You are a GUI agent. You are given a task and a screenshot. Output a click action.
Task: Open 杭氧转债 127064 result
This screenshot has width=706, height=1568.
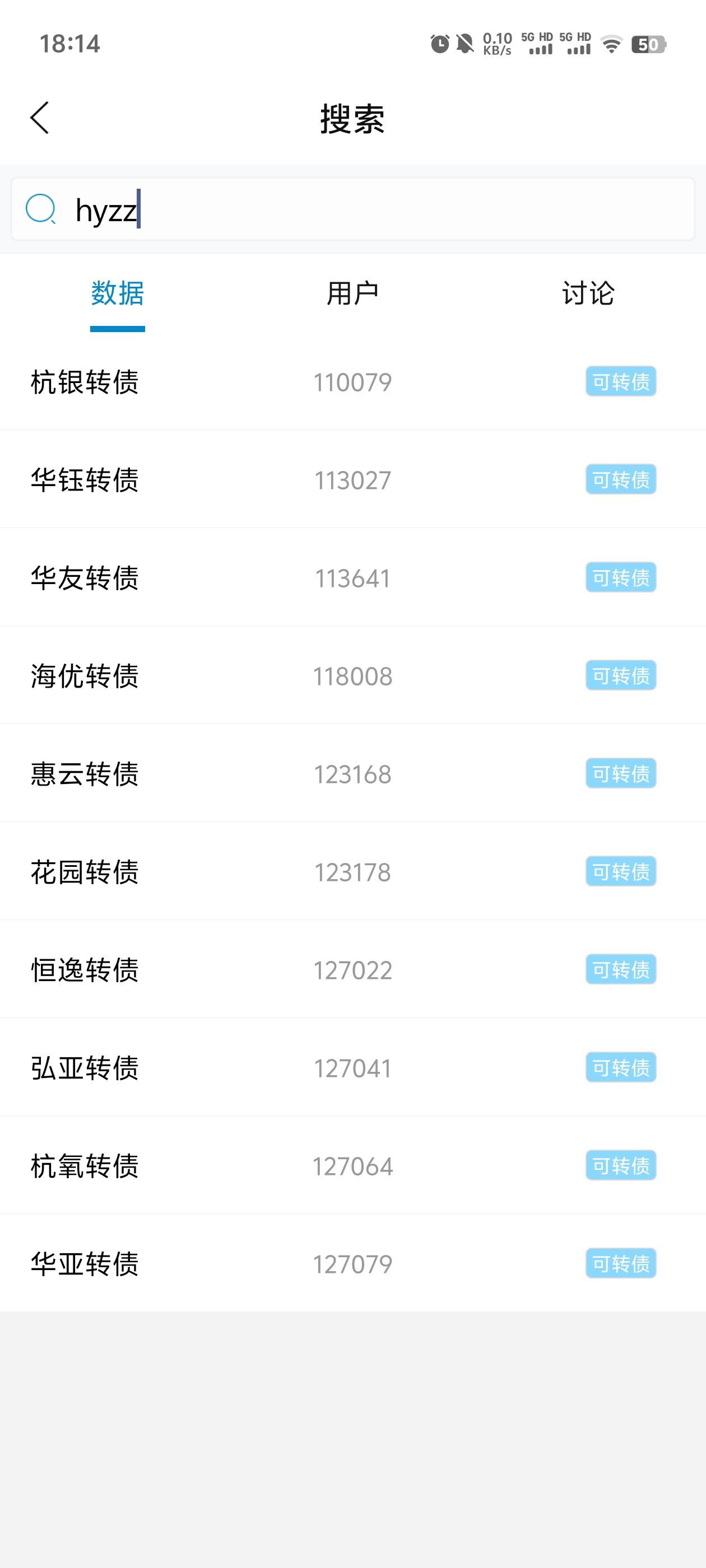tap(352, 1166)
